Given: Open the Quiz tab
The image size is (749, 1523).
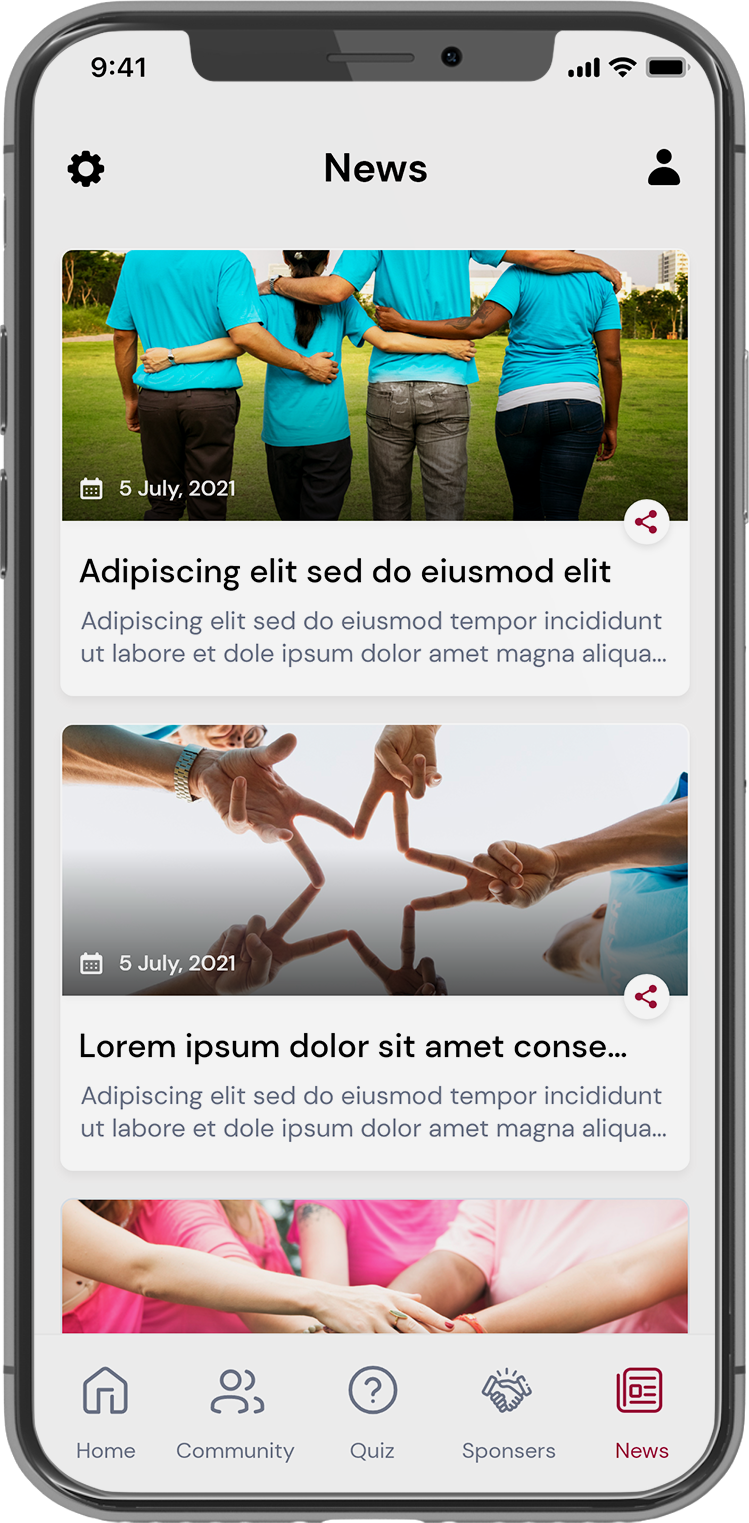Looking at the screenshot, I should click(372, 1412).
